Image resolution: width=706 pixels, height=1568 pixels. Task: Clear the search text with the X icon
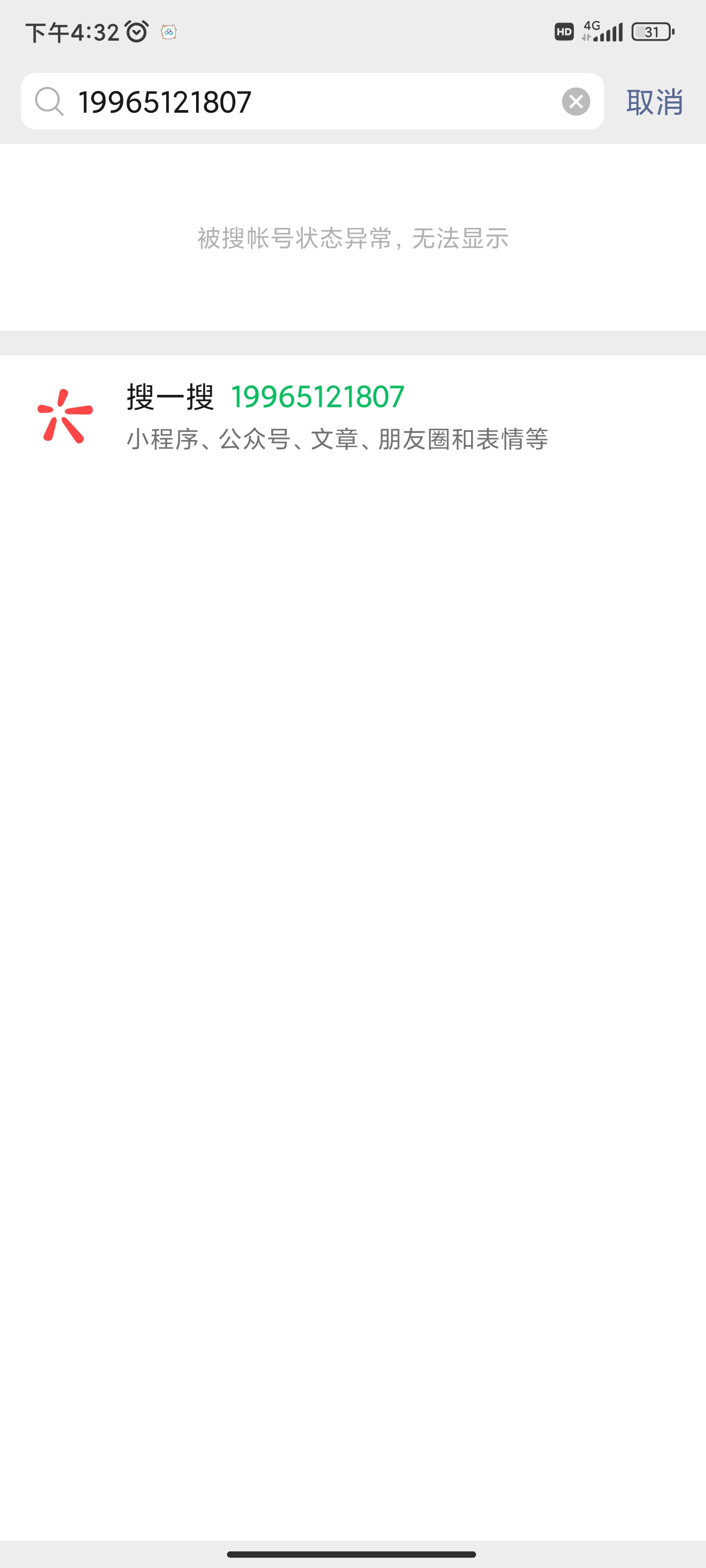(576, 101)
